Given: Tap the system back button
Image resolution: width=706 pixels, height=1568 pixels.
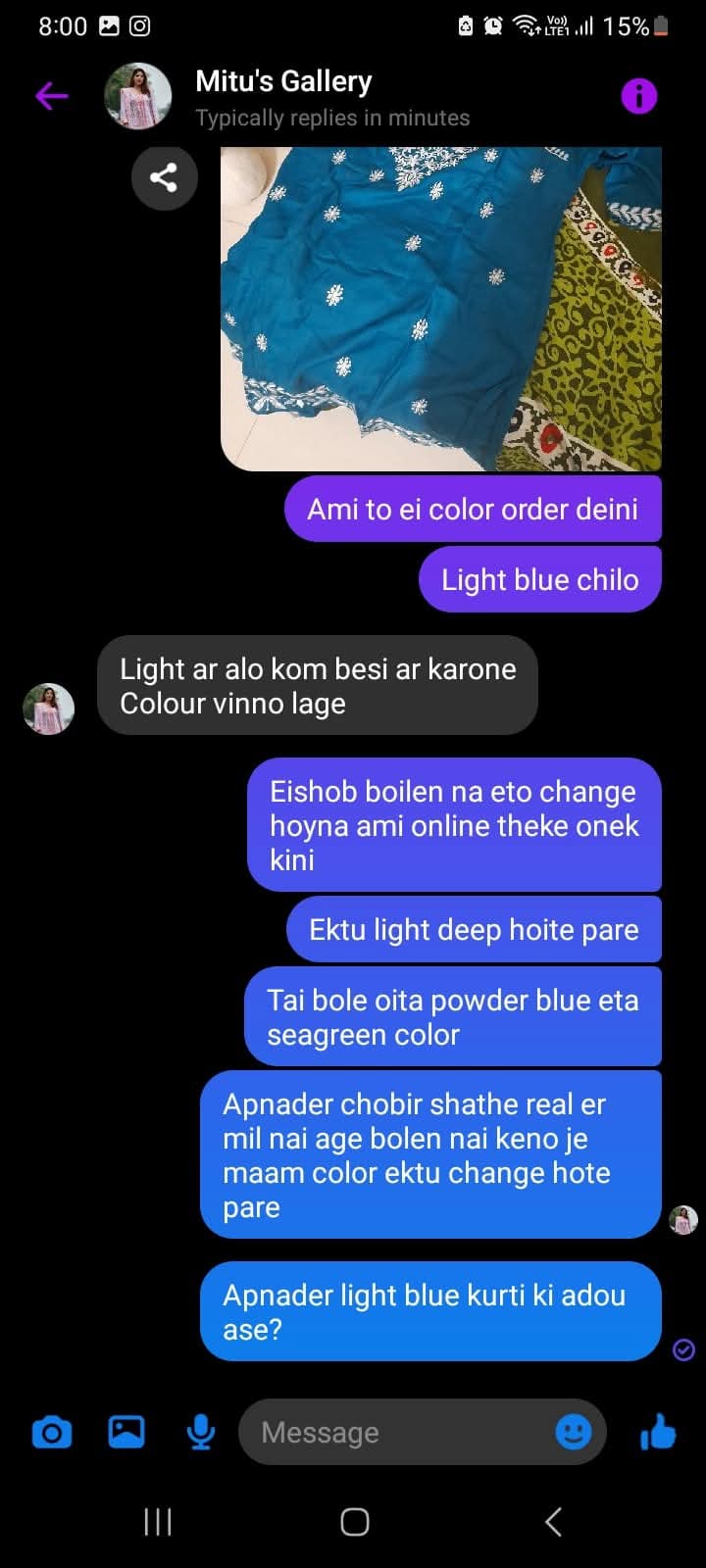Looking at the screenshot, I should click(x=553, y=1521).
